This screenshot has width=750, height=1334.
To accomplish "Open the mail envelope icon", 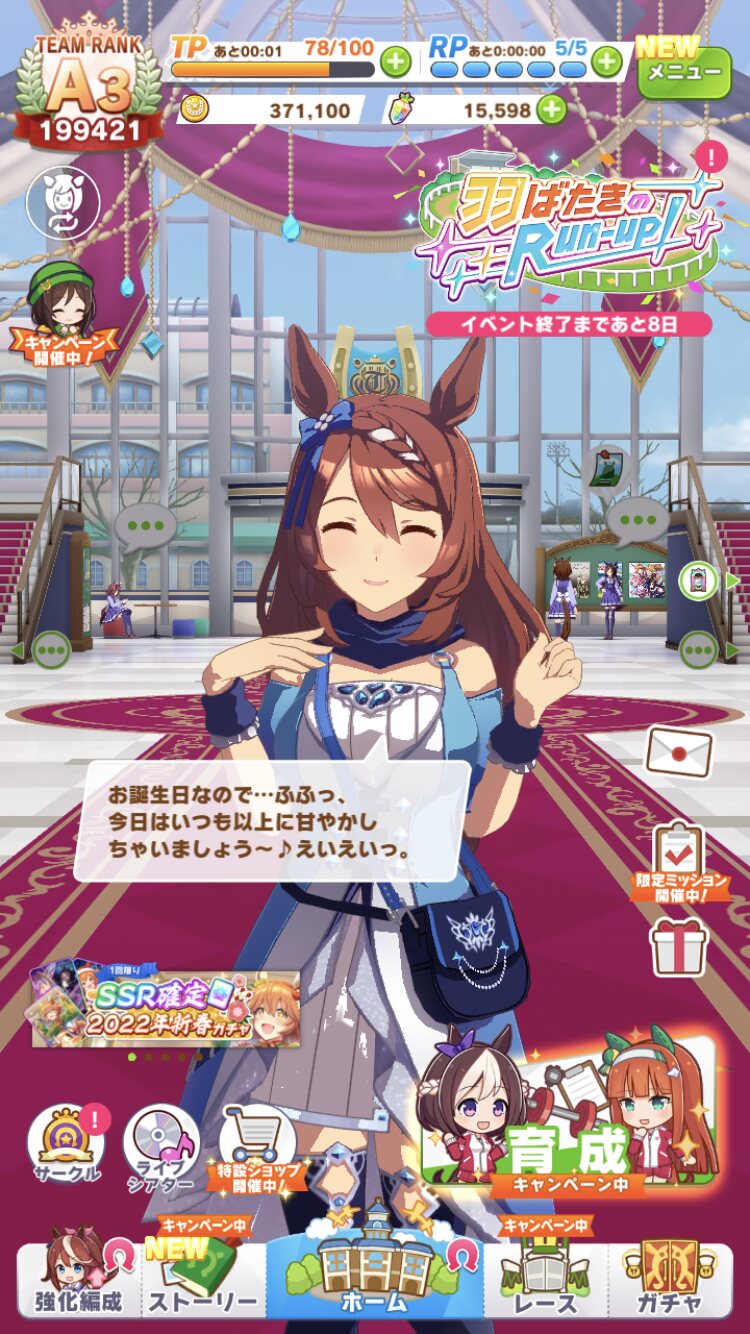I will tap(679, 751).
